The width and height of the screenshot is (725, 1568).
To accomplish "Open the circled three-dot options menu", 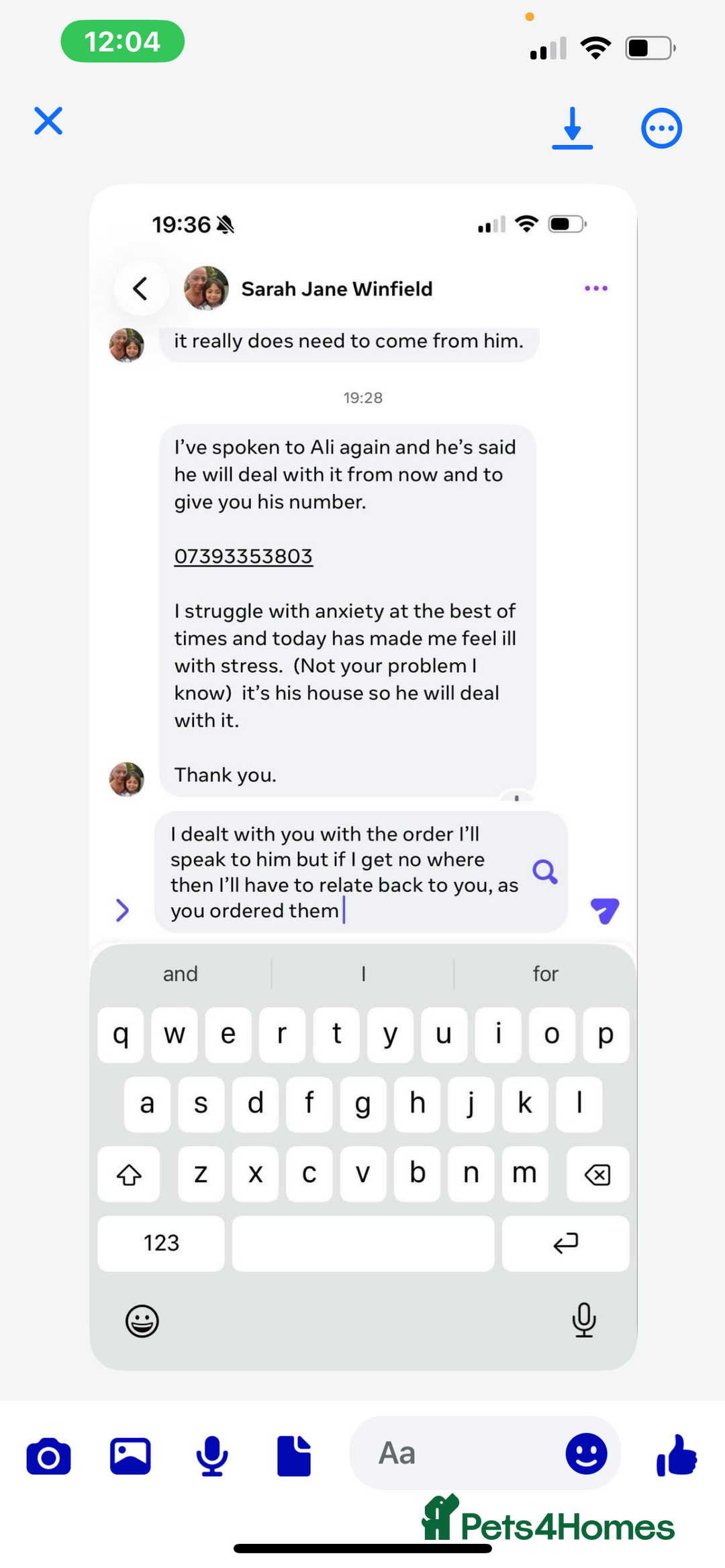I will (x=661, y=127).
